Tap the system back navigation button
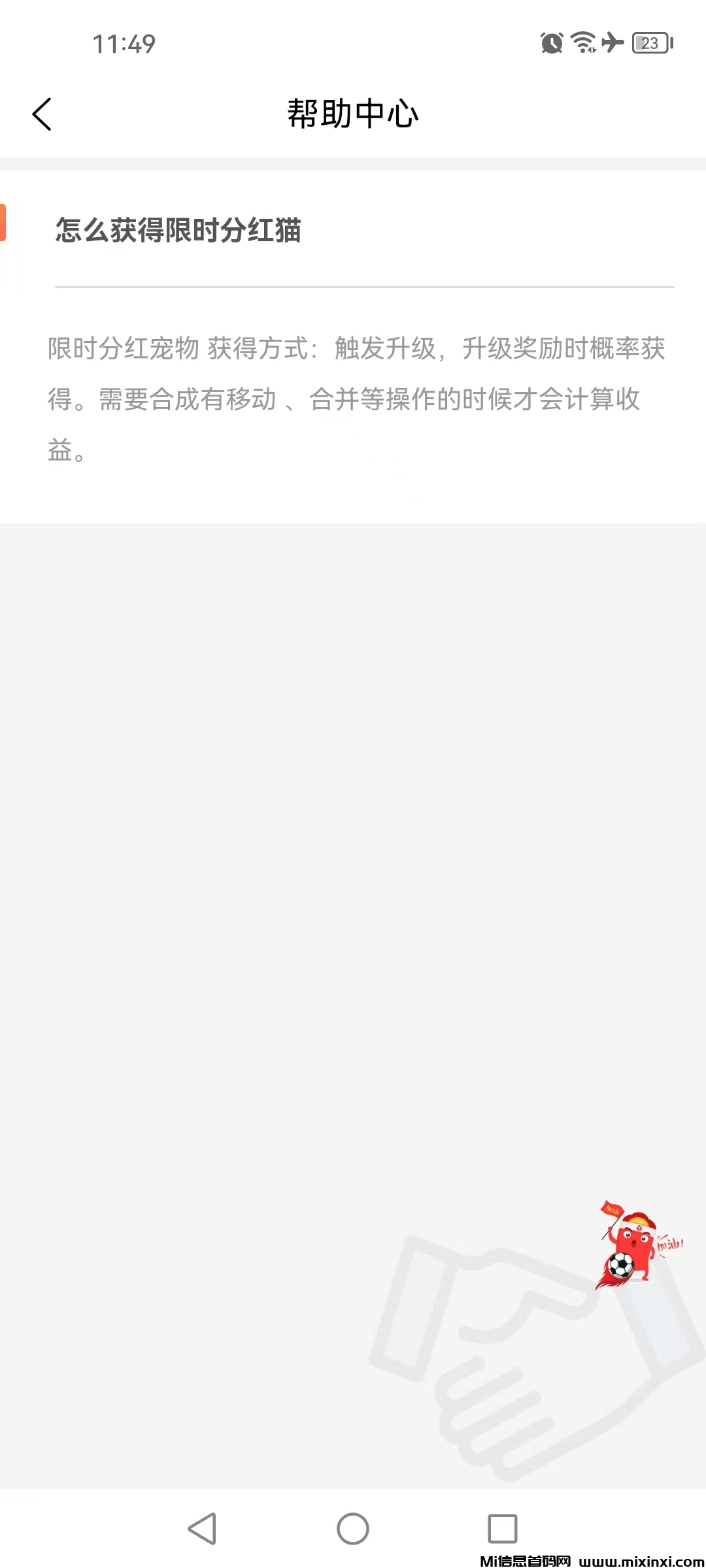The height and width of the screenshot is (1568, 706). coord(202,1529)
